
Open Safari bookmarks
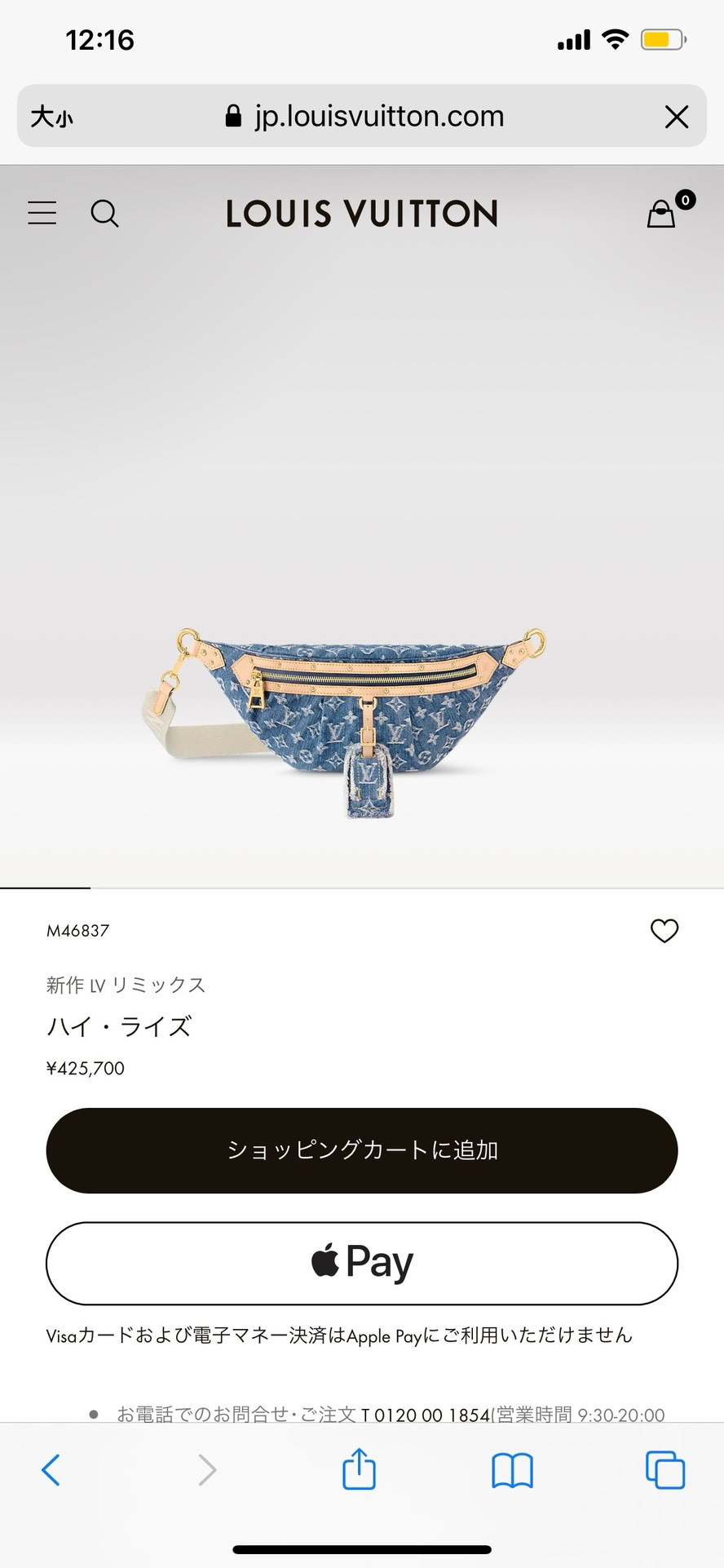pyautogui.click(x=512, y=1470)
